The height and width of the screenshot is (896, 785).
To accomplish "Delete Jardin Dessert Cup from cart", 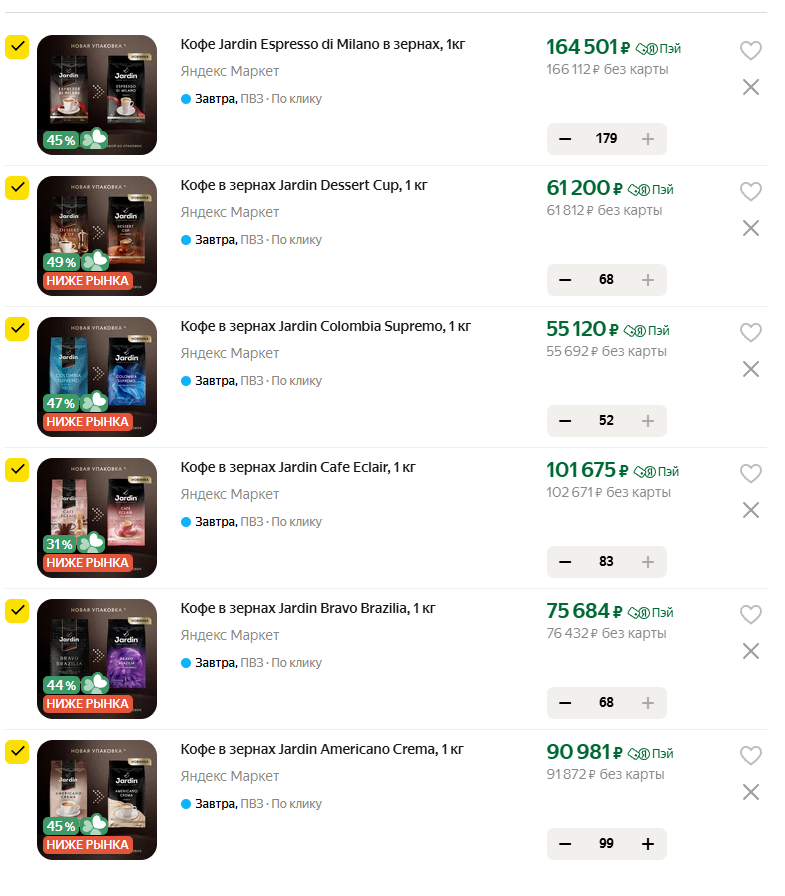I will coord(751,228).
